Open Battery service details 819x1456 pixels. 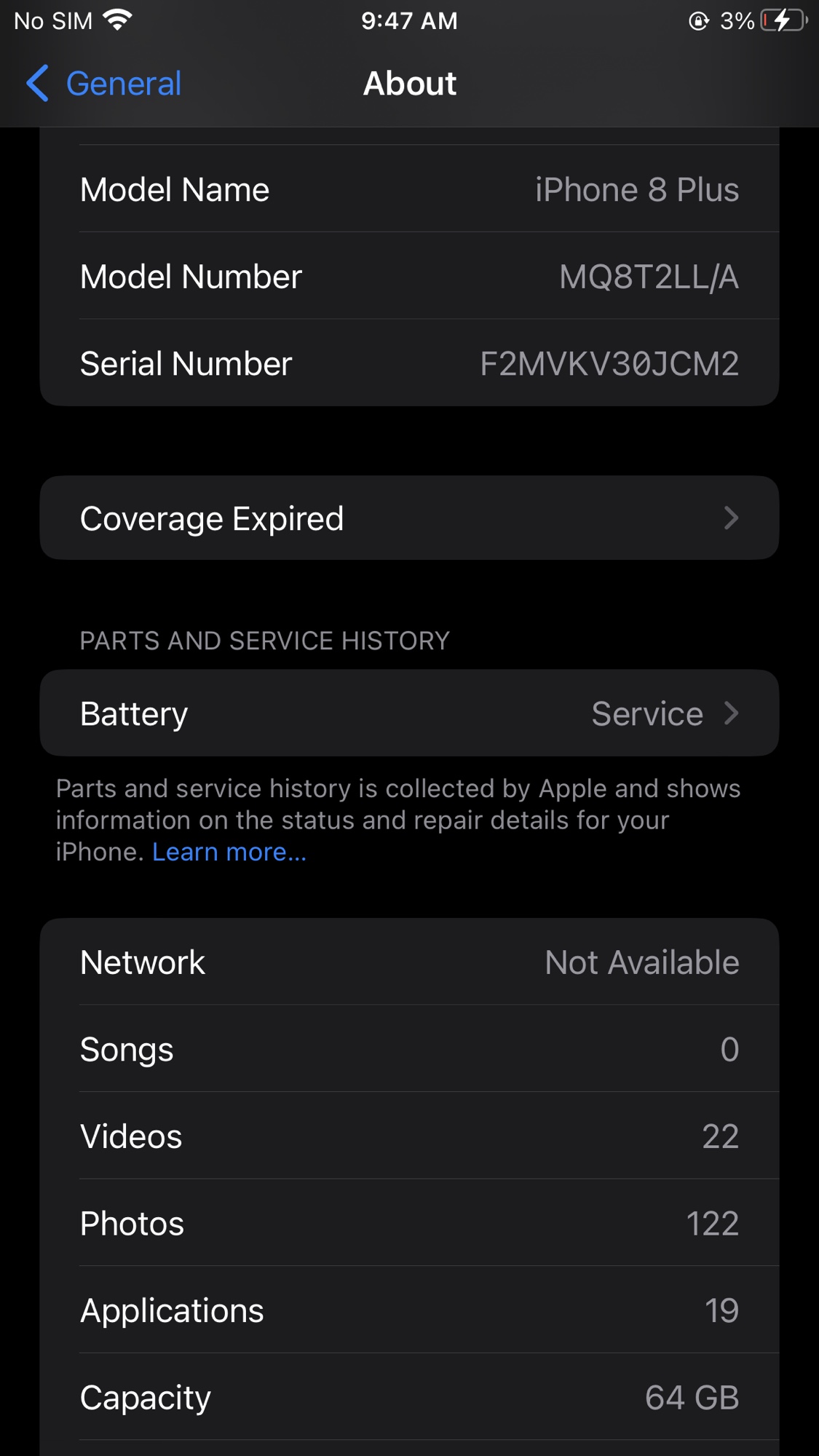coord(409,713)
